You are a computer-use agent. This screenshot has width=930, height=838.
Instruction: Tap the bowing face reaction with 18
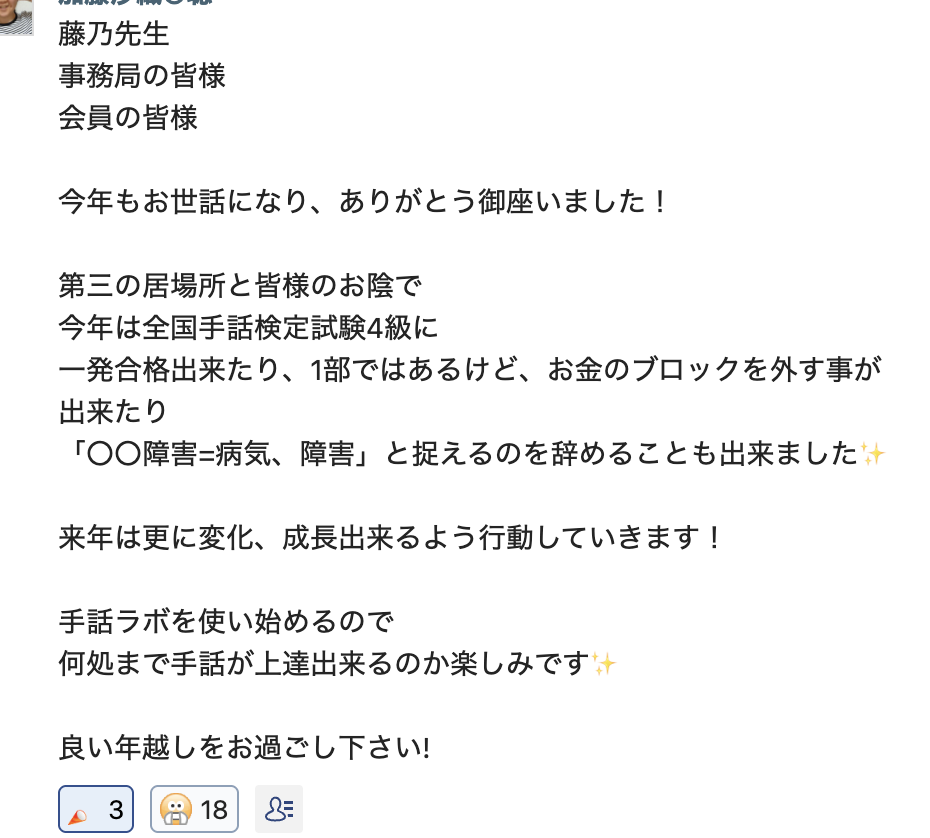pyautogui.click(x=194, y=809)
